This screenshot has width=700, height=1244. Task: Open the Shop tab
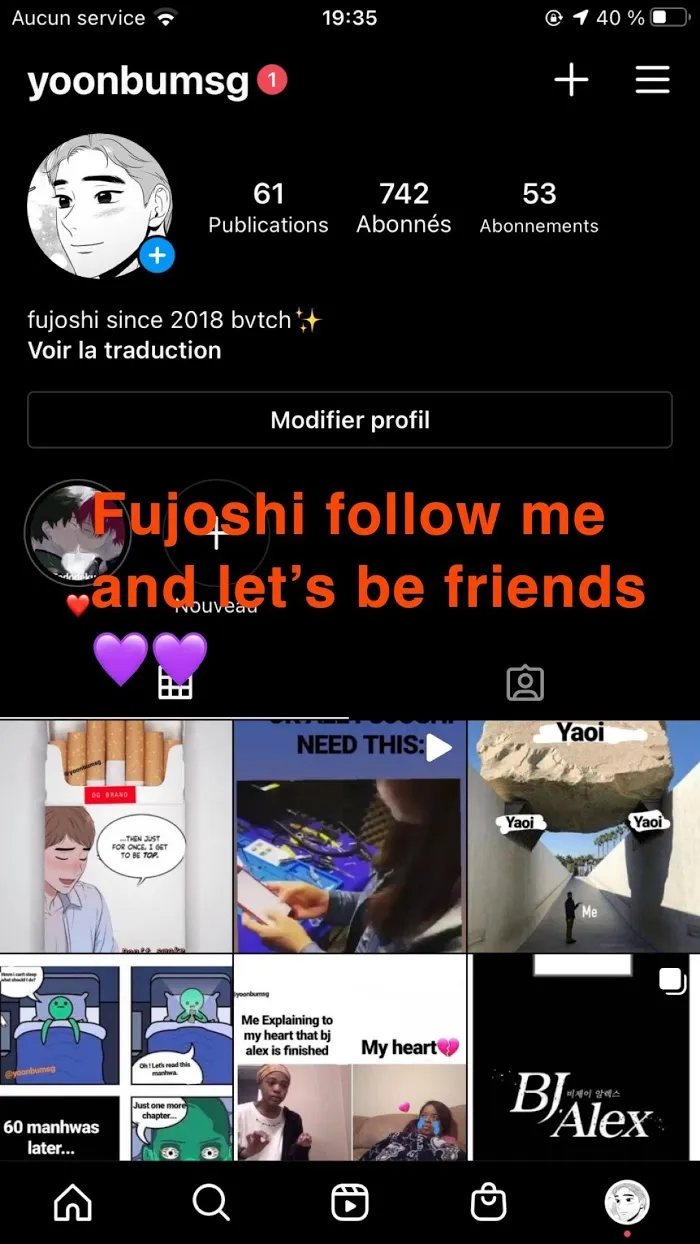[489, 1203]
